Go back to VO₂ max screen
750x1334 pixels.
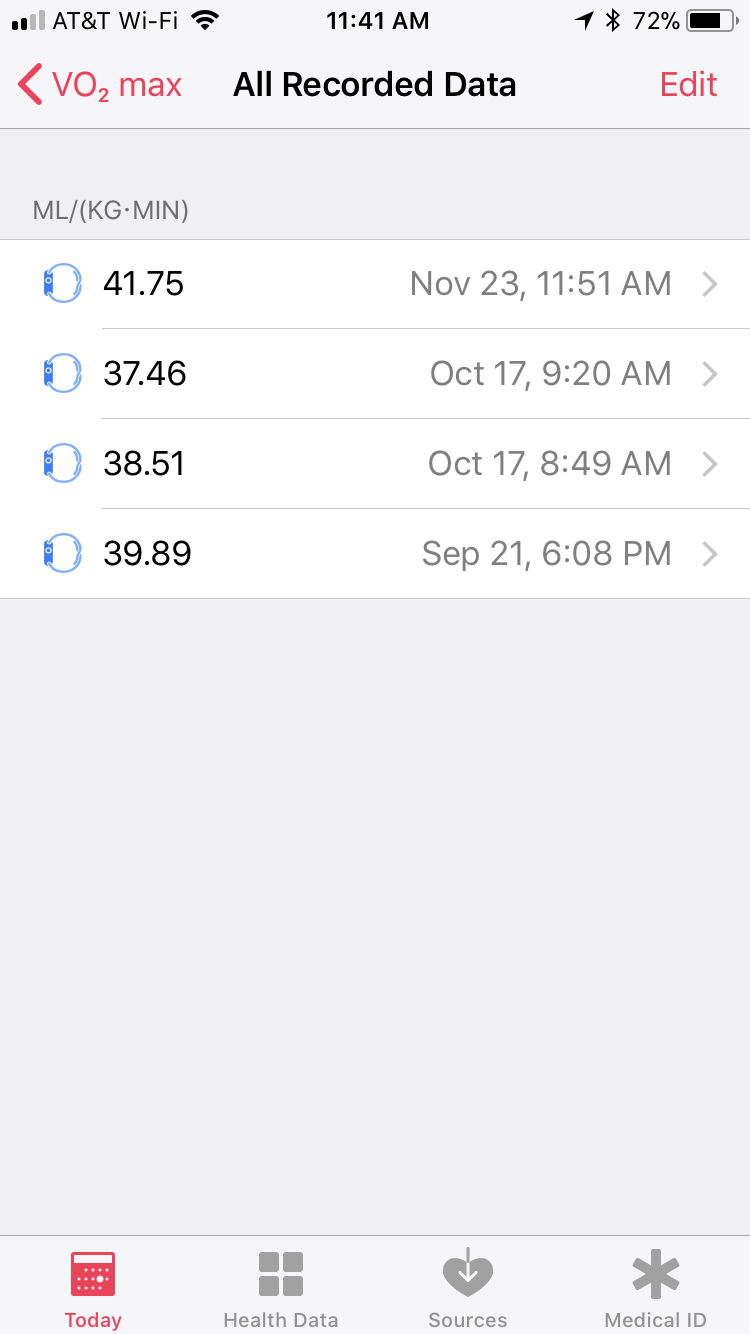(x=100, y=85)
